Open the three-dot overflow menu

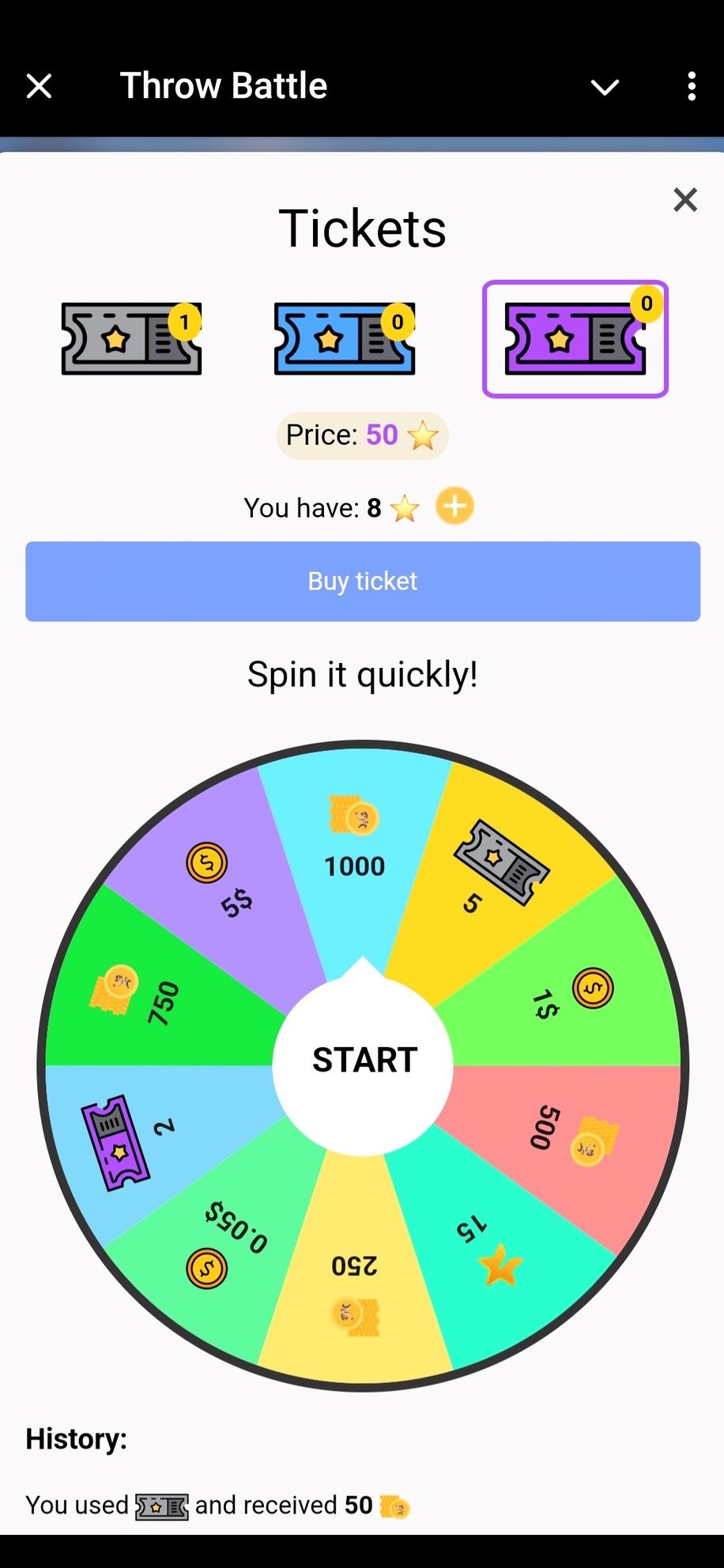[691, 86]
